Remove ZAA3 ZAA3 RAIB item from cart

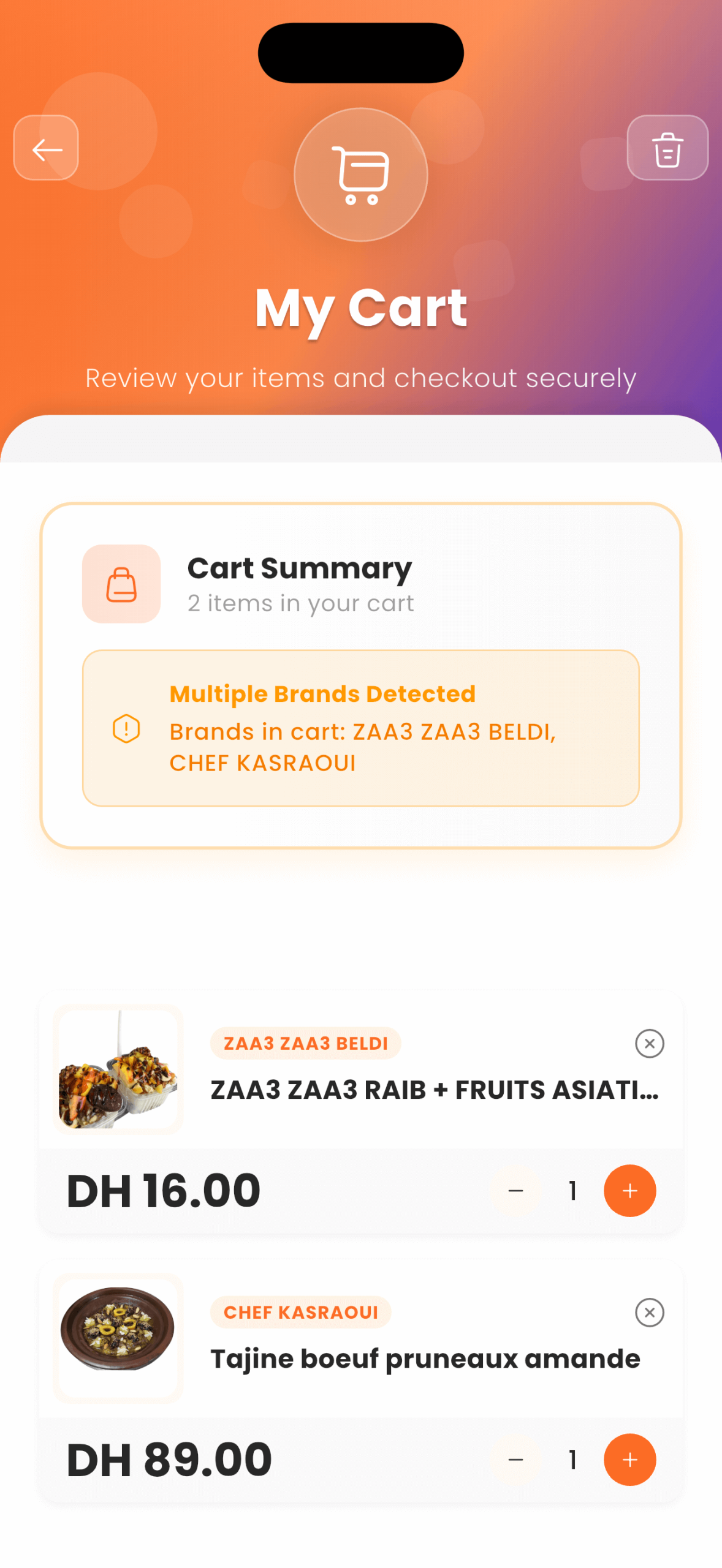coord(649,1043)
